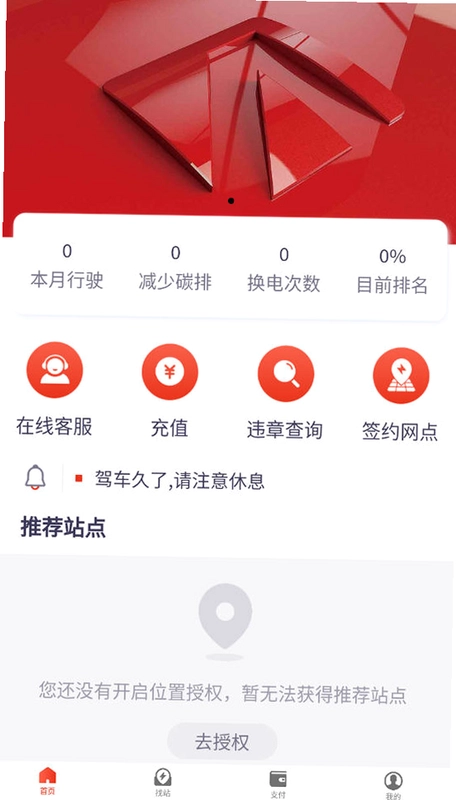Open the 驾车久了,请注意休息 notice
The height and width of the screenshot is (800, 456).
(x=180, y=480)
